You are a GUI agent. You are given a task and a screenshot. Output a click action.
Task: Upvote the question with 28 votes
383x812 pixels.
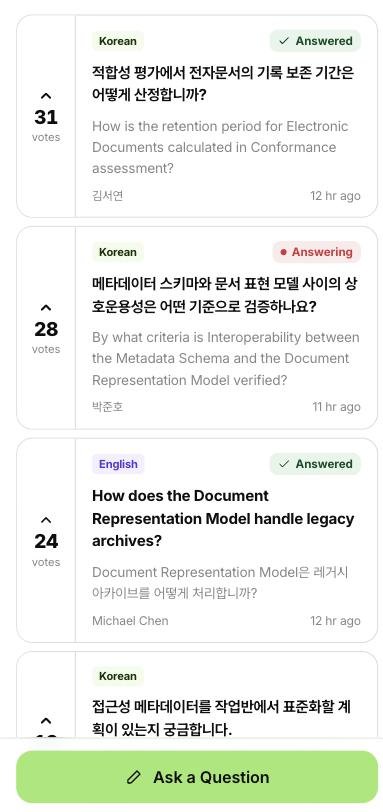tap(46, 308)
